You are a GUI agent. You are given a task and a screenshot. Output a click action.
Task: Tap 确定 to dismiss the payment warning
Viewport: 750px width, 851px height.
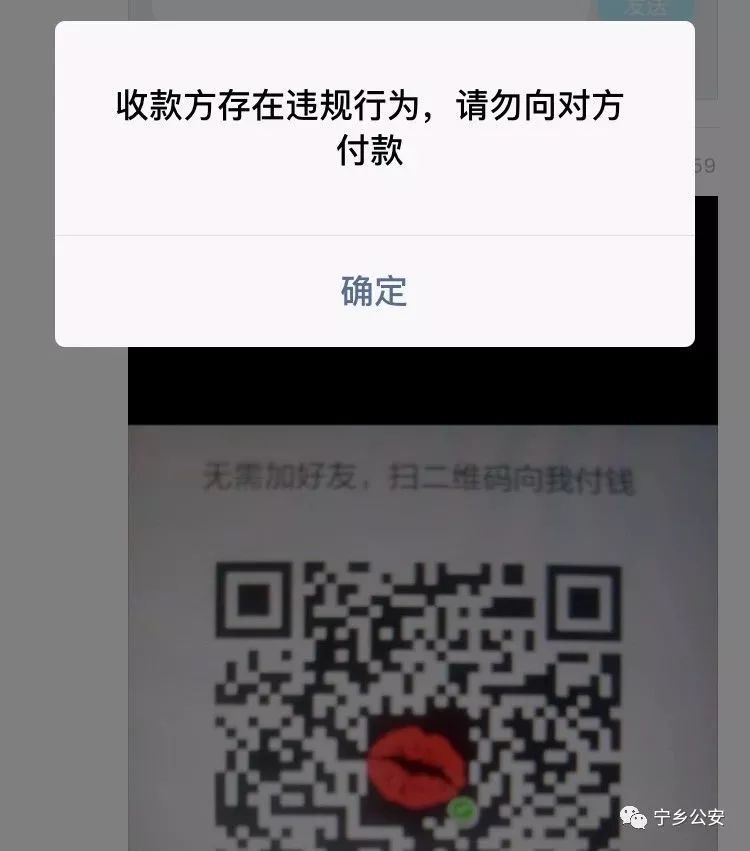[x=374, y=291]
